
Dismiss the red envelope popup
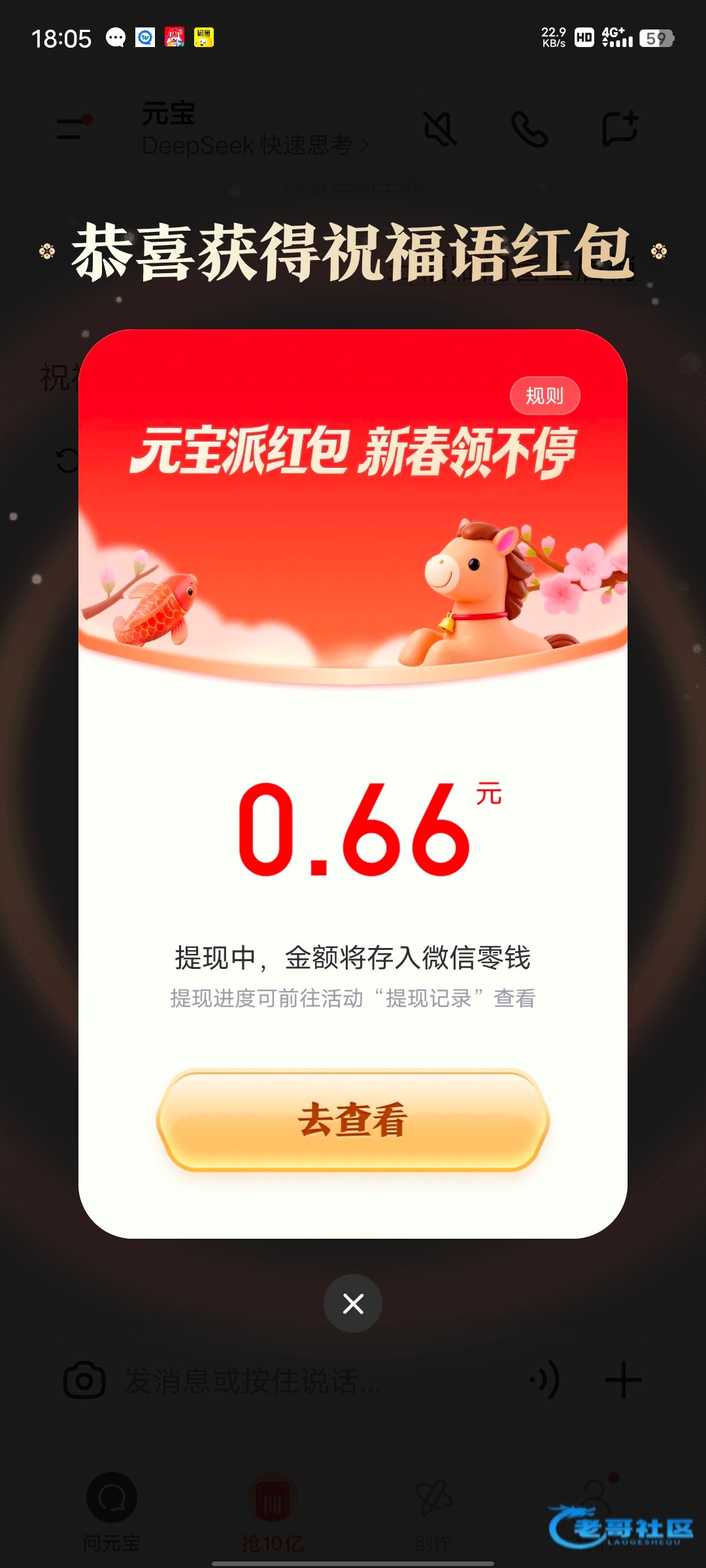click(353, 1303)
